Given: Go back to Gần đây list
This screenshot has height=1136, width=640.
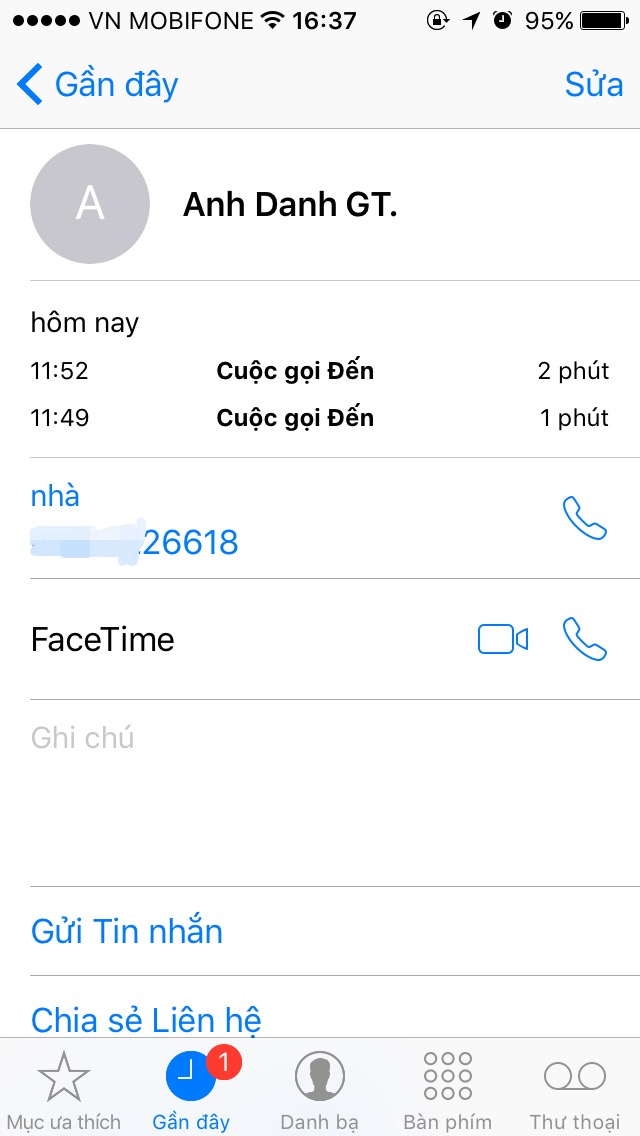Looking at the screenshot, I should (97, 85).
